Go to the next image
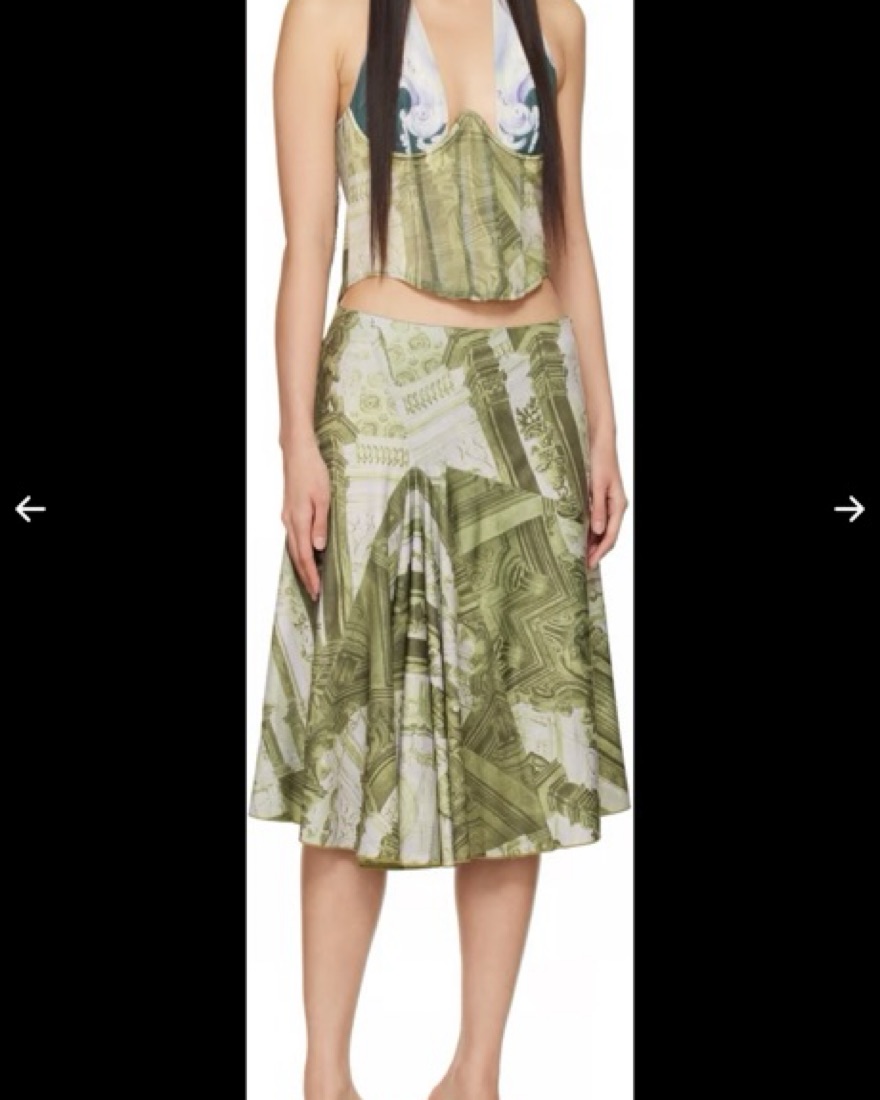The width and height of the screenshot is (880, 1100). click(849, 509)
